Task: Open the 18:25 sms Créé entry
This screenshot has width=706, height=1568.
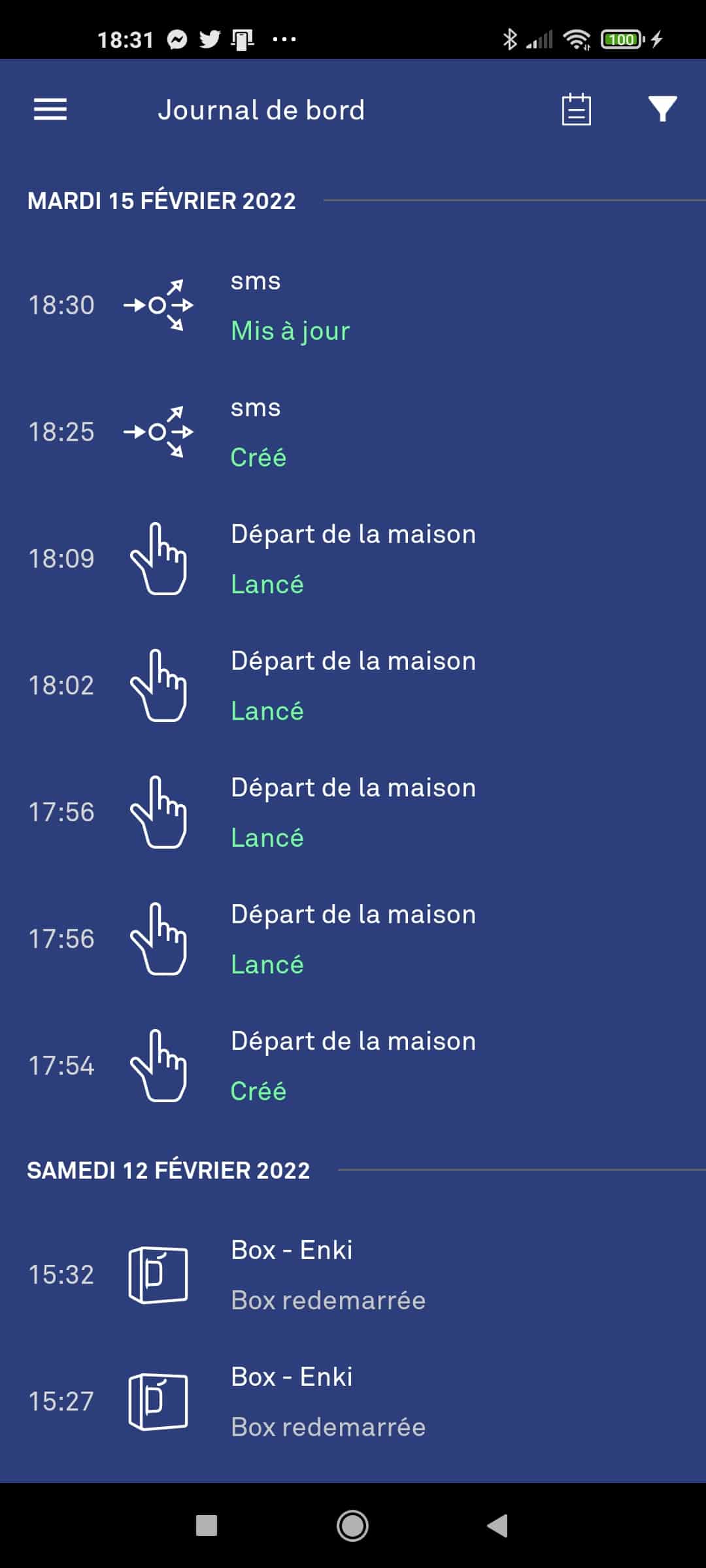Action: [x=353, y=433]
